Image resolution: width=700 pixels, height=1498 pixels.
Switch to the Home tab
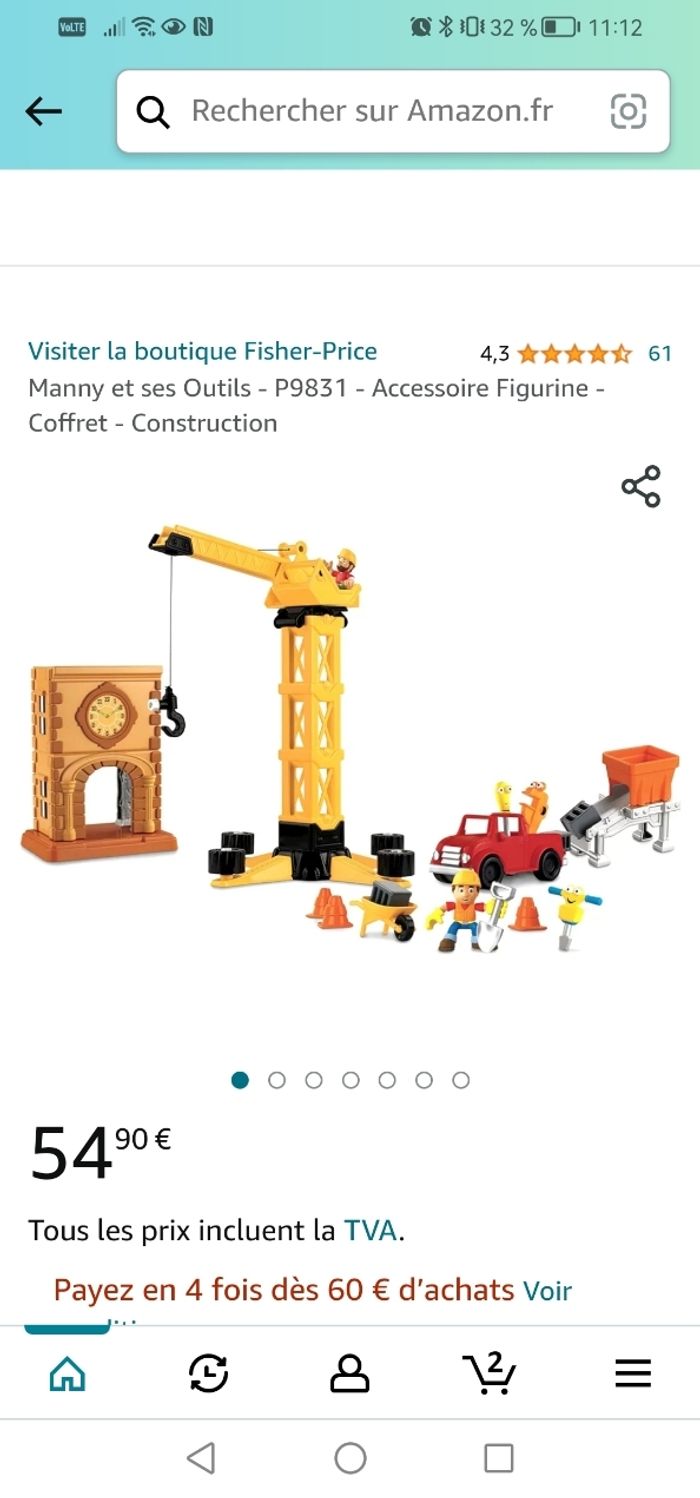[68, 1374]
